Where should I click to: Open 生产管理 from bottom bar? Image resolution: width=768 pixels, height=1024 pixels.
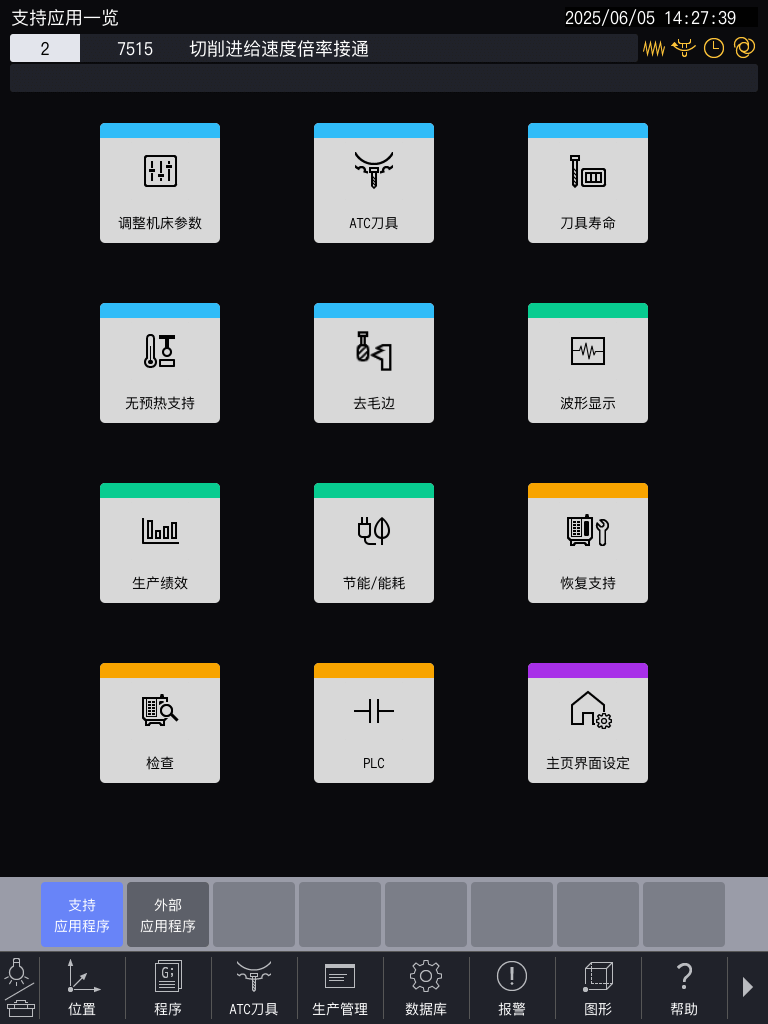click(340, 988)
